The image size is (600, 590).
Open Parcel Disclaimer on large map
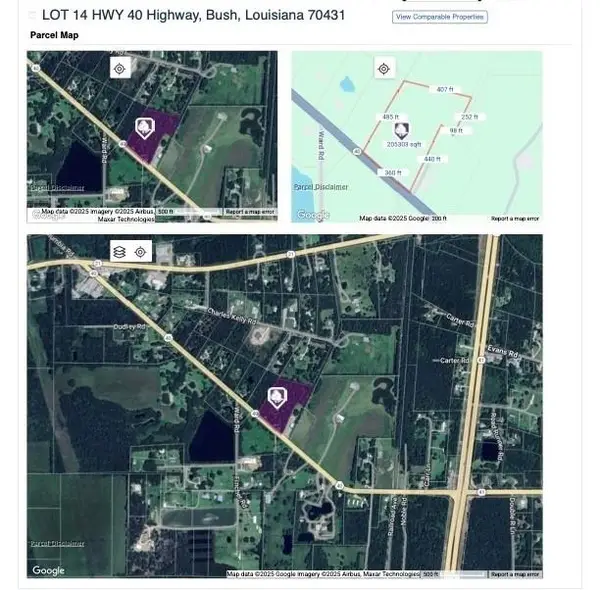[57, 544]
